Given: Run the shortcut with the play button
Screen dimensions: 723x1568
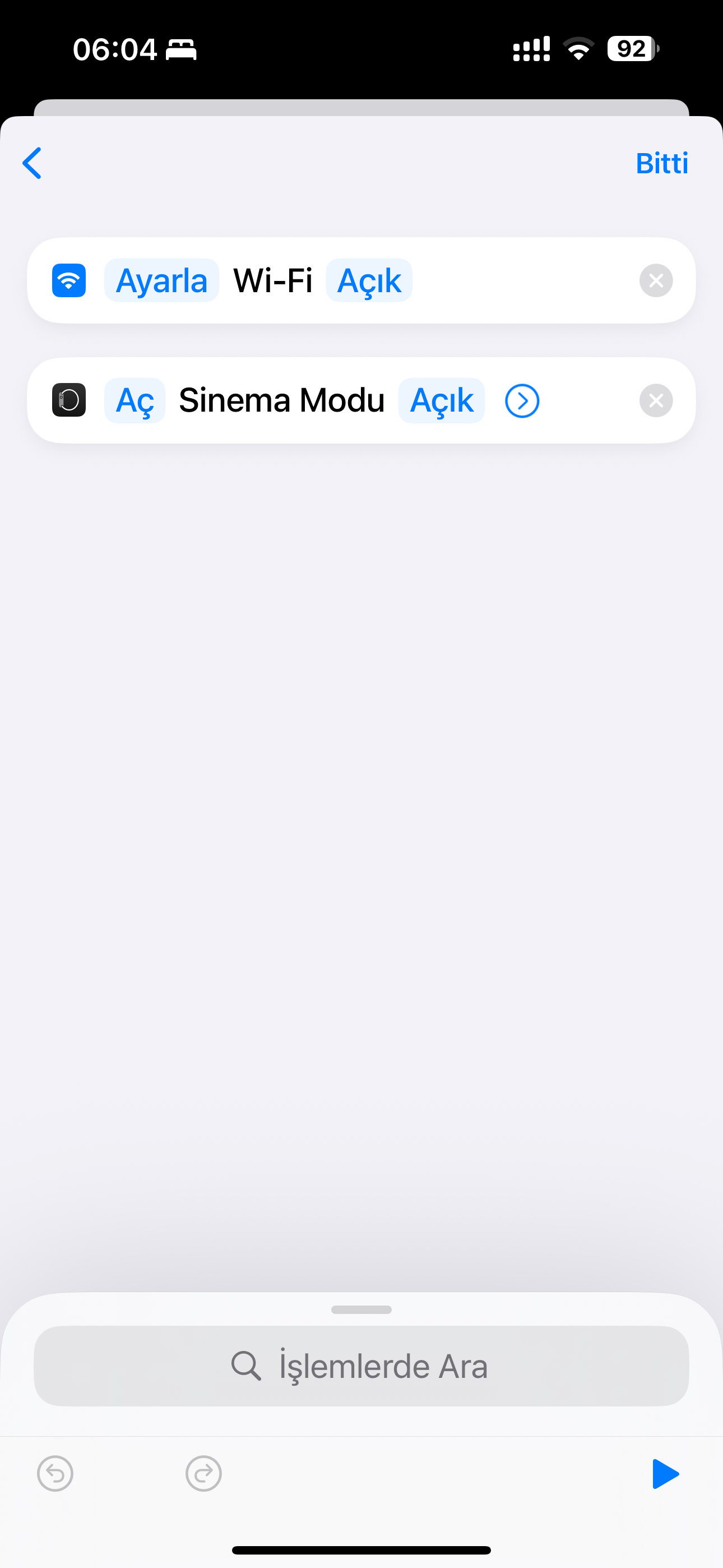Looking at the screenshot, I should tap(665, 1474).
